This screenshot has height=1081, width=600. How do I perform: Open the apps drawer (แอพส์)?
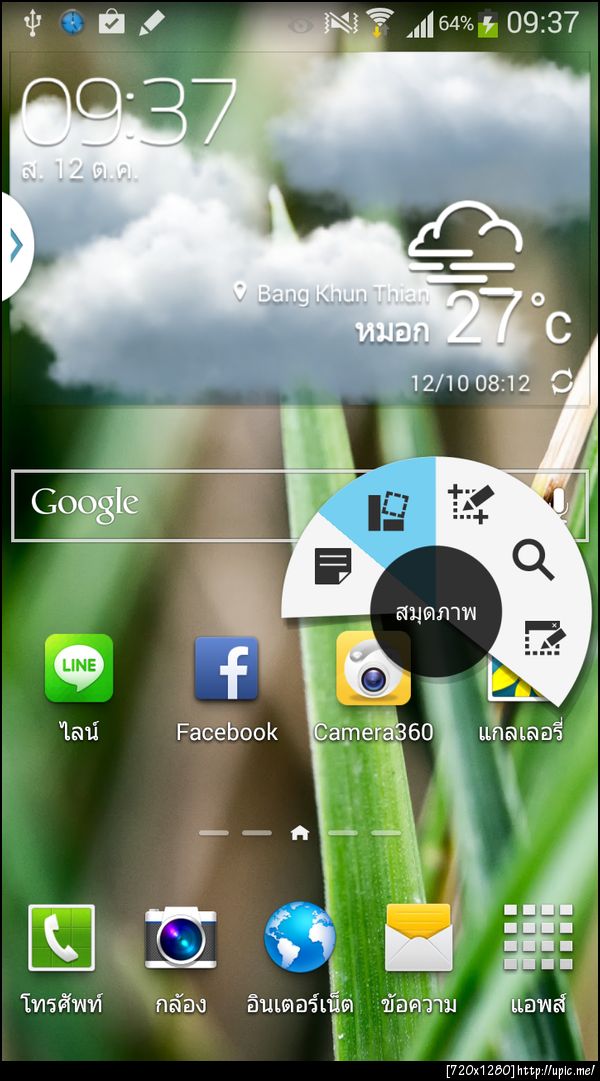click(x=538, y=938)
